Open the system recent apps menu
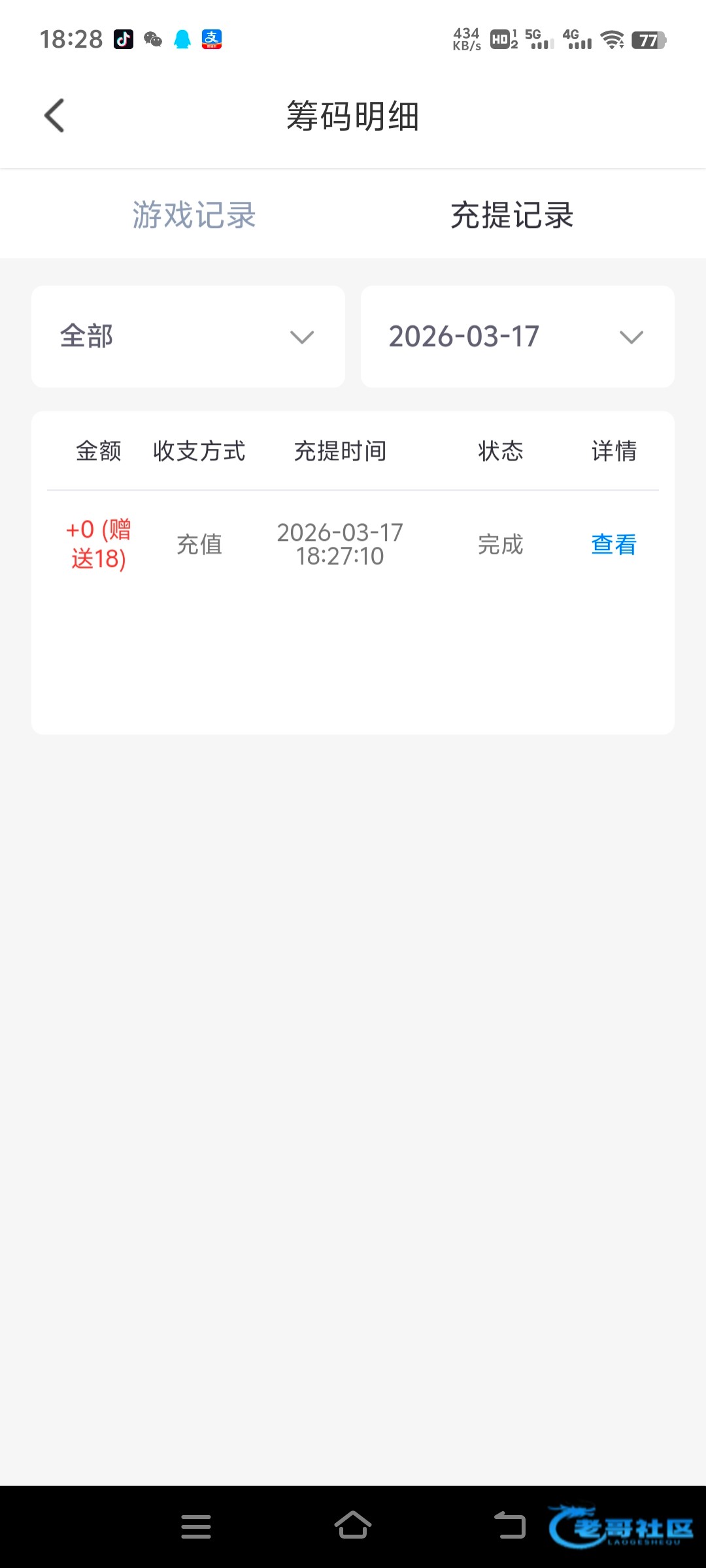The image size is (706, 1568). pyautogui.click(x=196, y=1526)
